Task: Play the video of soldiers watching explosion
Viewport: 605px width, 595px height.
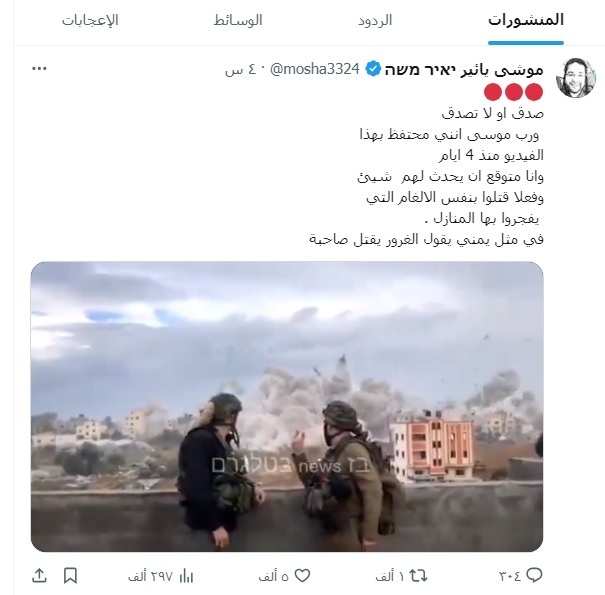Action: 287,407
